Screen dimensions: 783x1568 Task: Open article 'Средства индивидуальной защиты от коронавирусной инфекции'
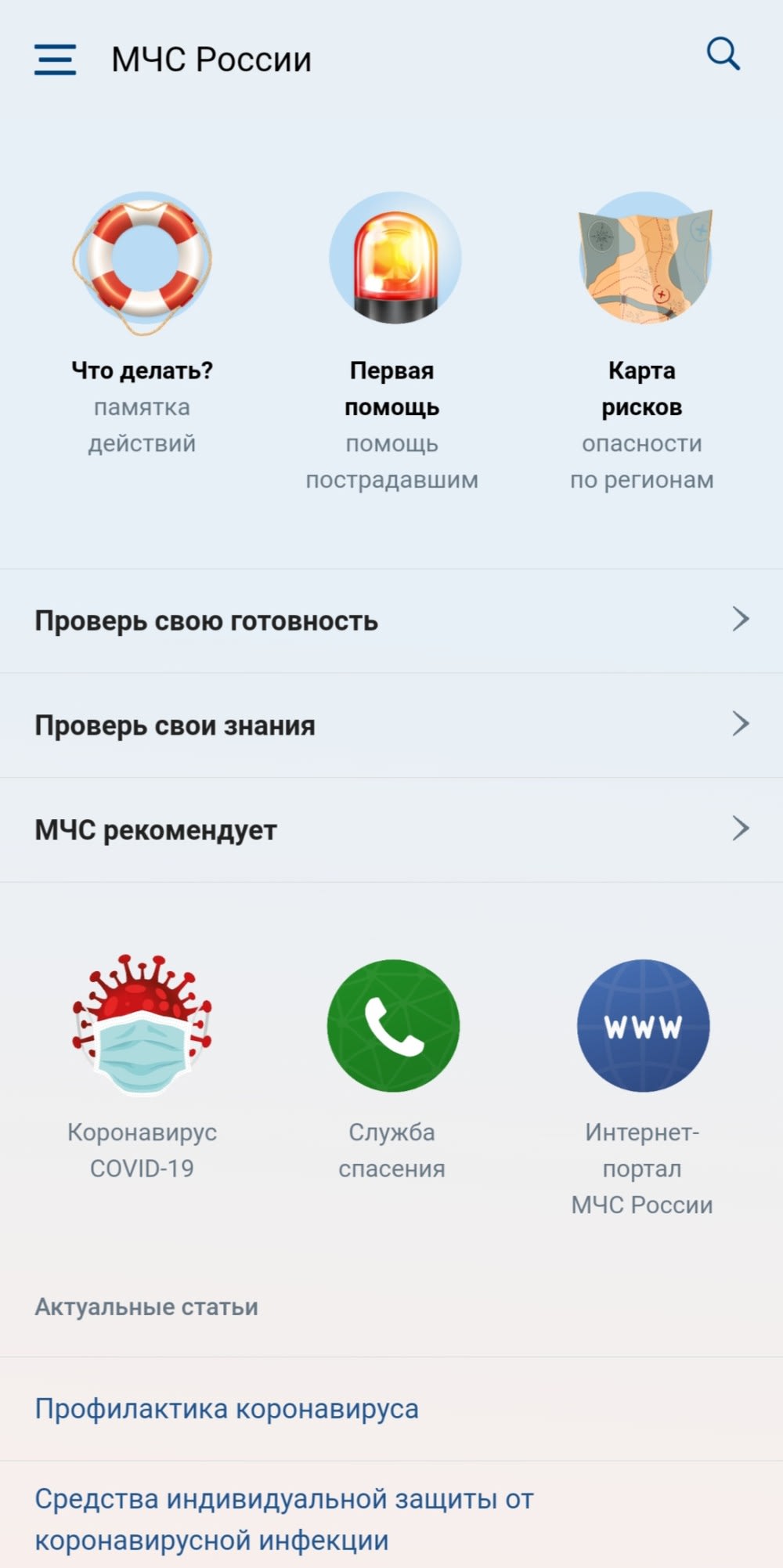(283, 1519)
